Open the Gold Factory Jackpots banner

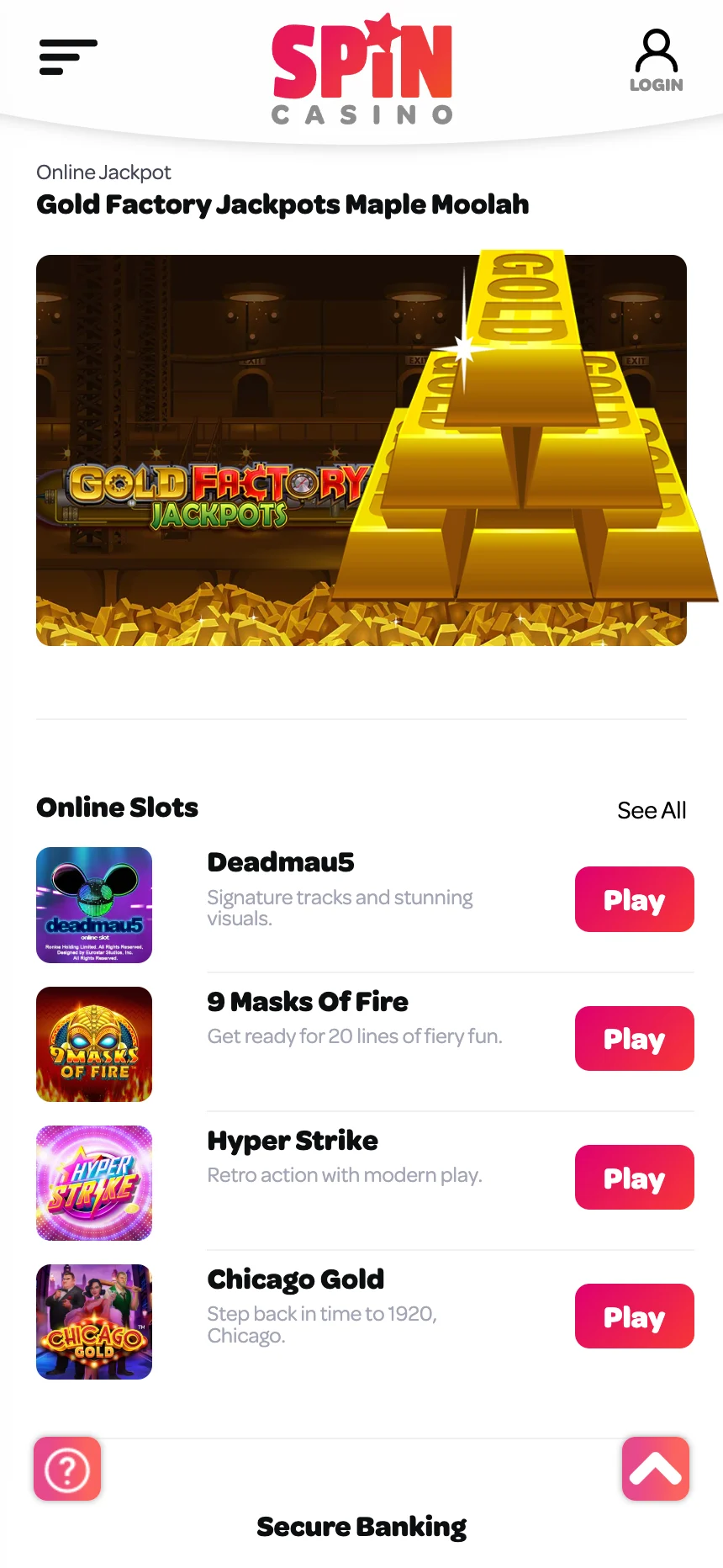361,450
